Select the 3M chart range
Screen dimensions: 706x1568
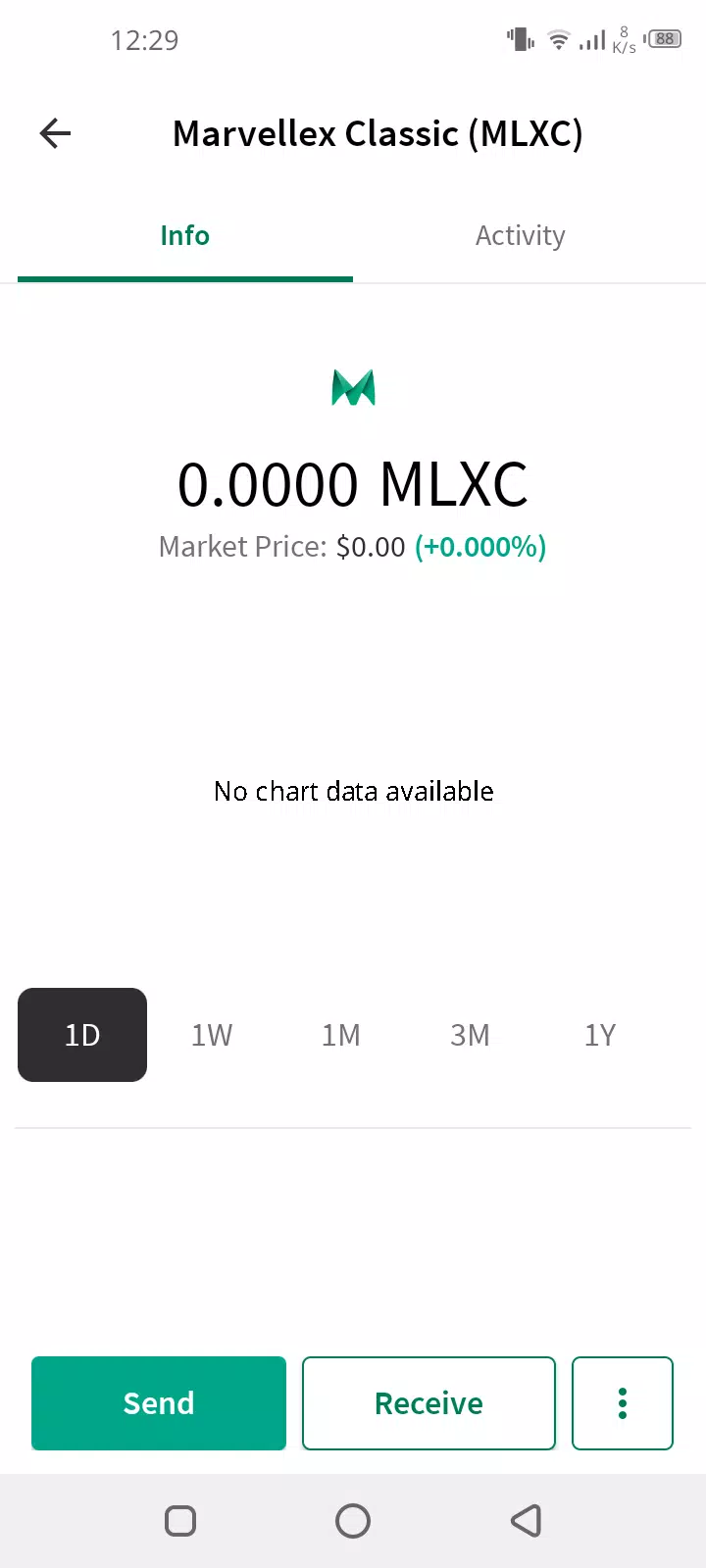(471, 1035)
